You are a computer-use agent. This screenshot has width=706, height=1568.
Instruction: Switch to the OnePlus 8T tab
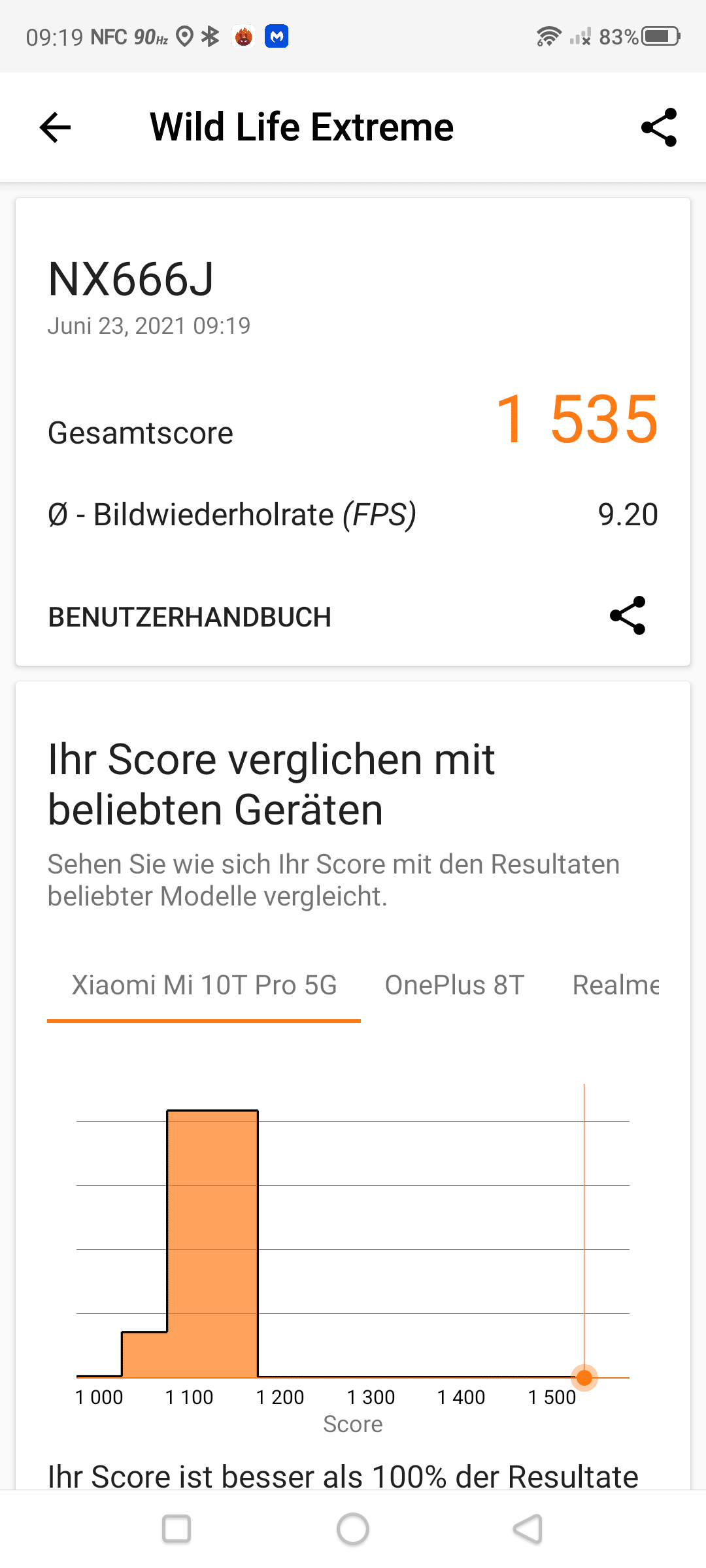(454, 985)
